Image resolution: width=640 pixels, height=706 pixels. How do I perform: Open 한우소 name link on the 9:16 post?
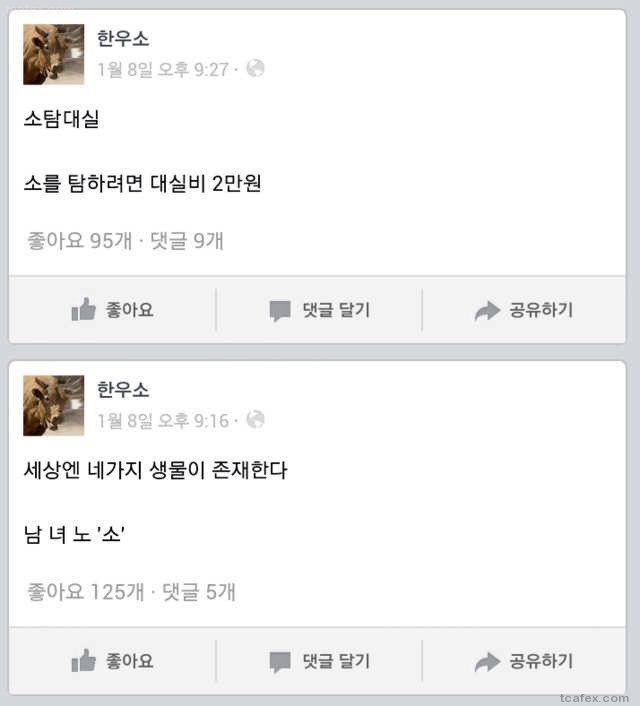[123, 389]
